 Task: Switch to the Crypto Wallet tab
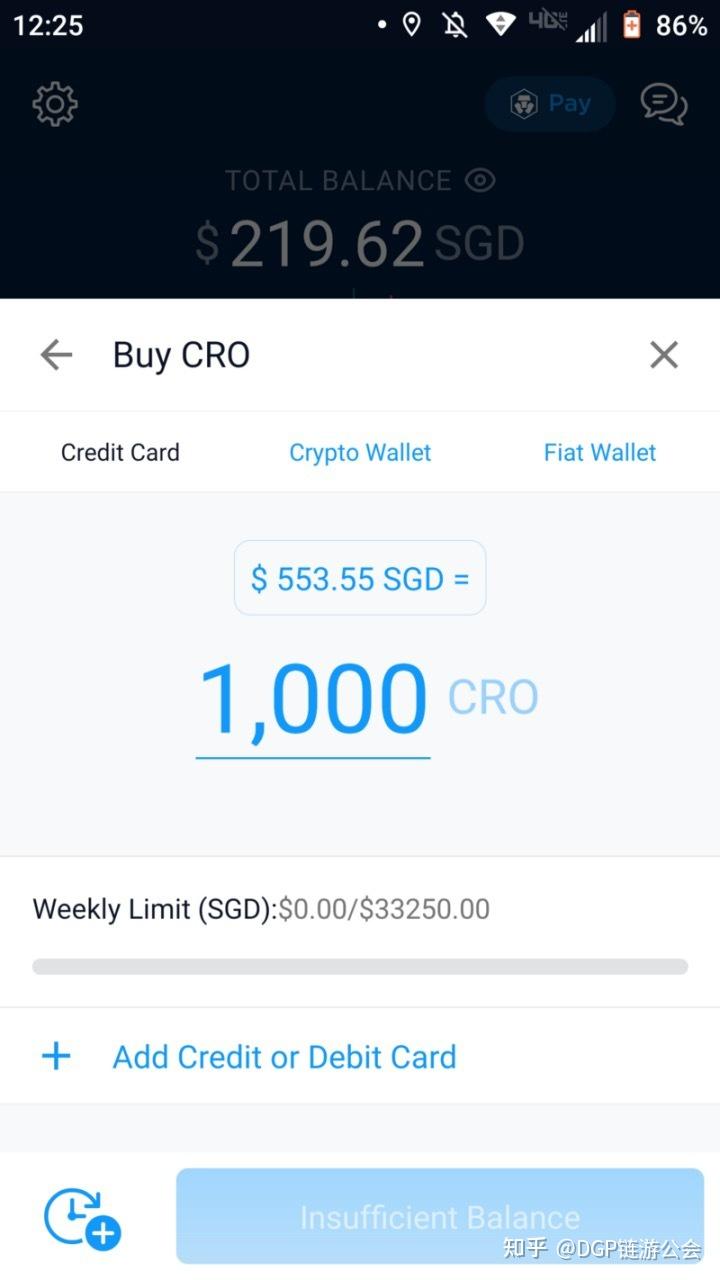point(360,452)
